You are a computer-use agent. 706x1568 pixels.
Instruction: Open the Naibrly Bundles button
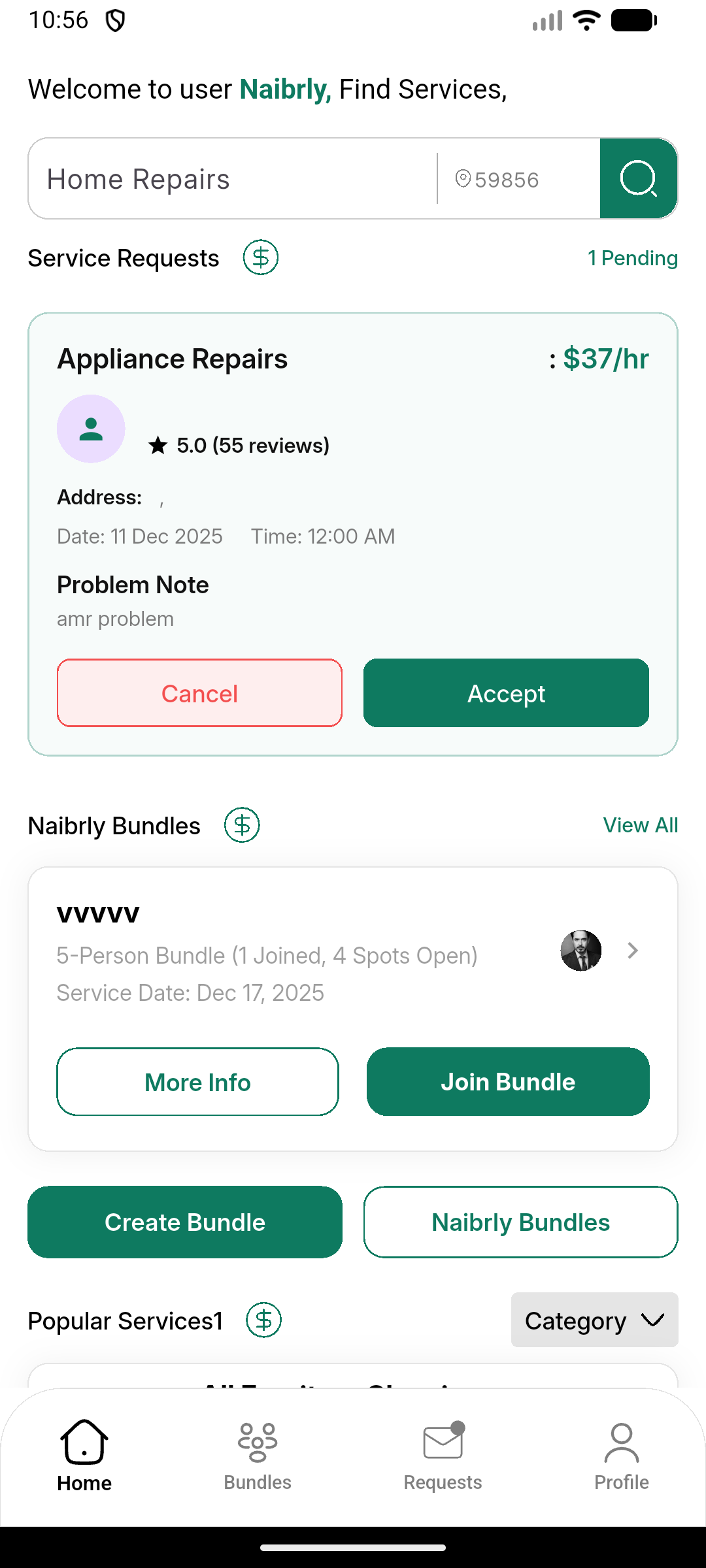(520, 1222)
